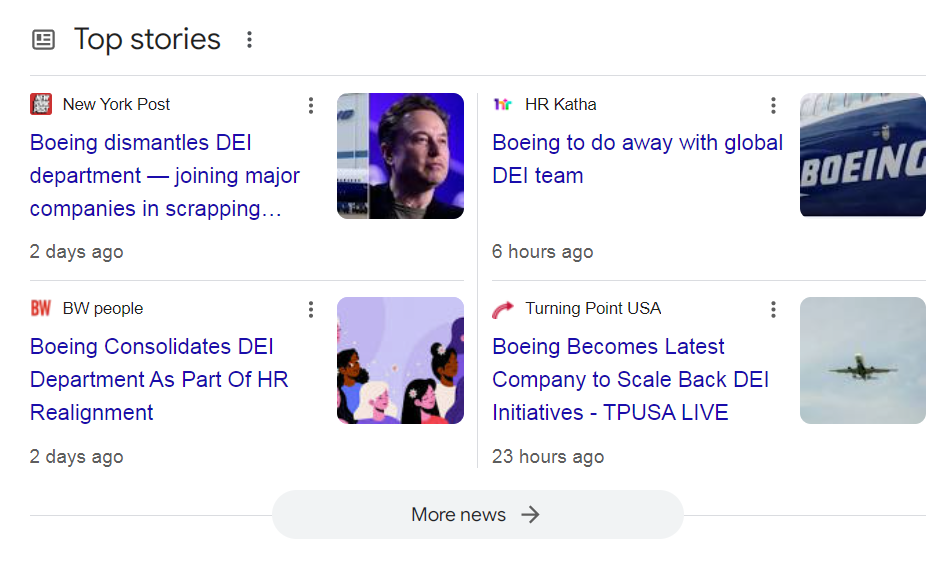Open Top stories overflow menu
948x562 pixels.
click(249, 40)
